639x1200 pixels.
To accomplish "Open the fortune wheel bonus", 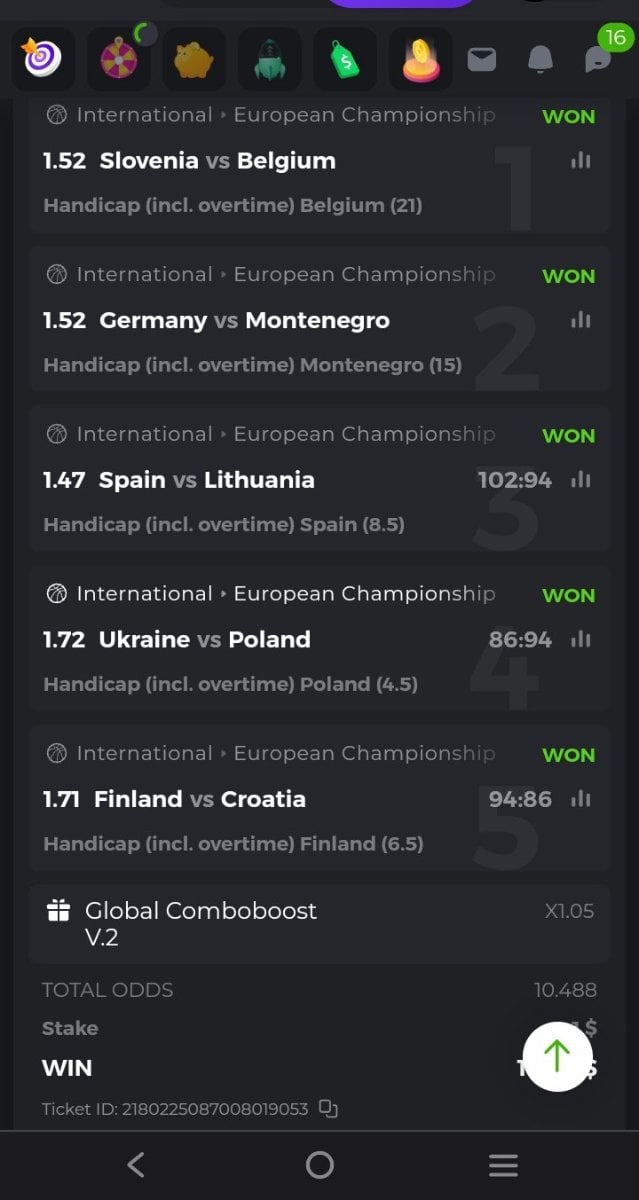I will point(119,59).
